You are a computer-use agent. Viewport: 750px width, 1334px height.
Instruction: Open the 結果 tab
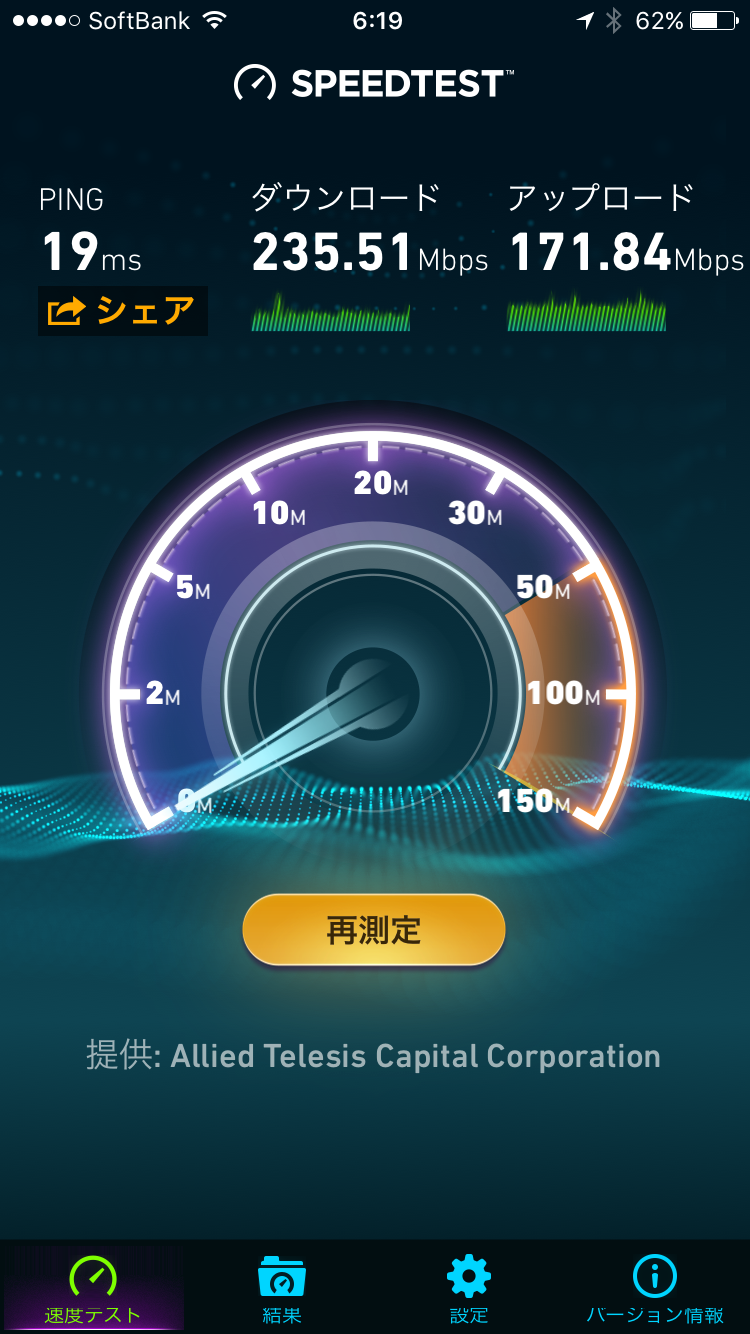281,1288
